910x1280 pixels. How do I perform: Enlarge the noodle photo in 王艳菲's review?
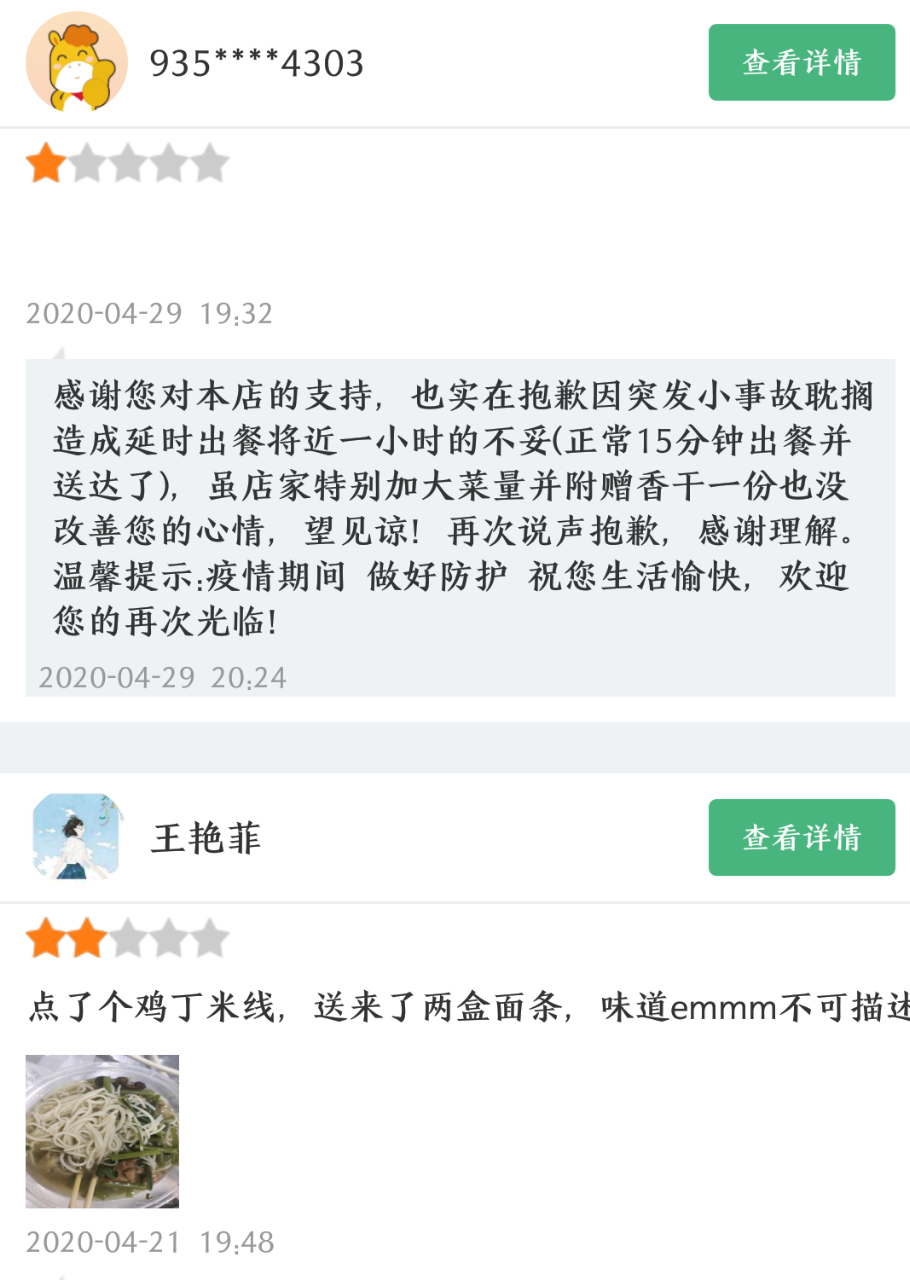coord(102,1131)
